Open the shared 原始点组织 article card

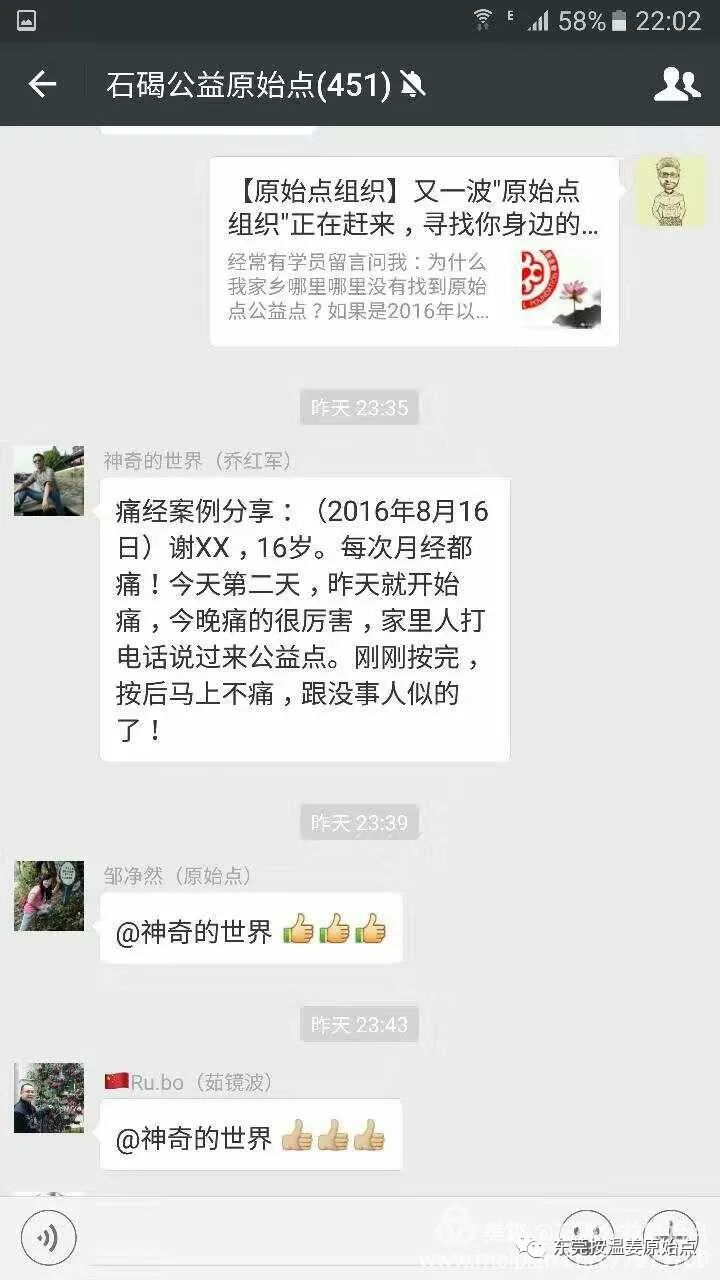pyautogui.click(x=414, y=252)
